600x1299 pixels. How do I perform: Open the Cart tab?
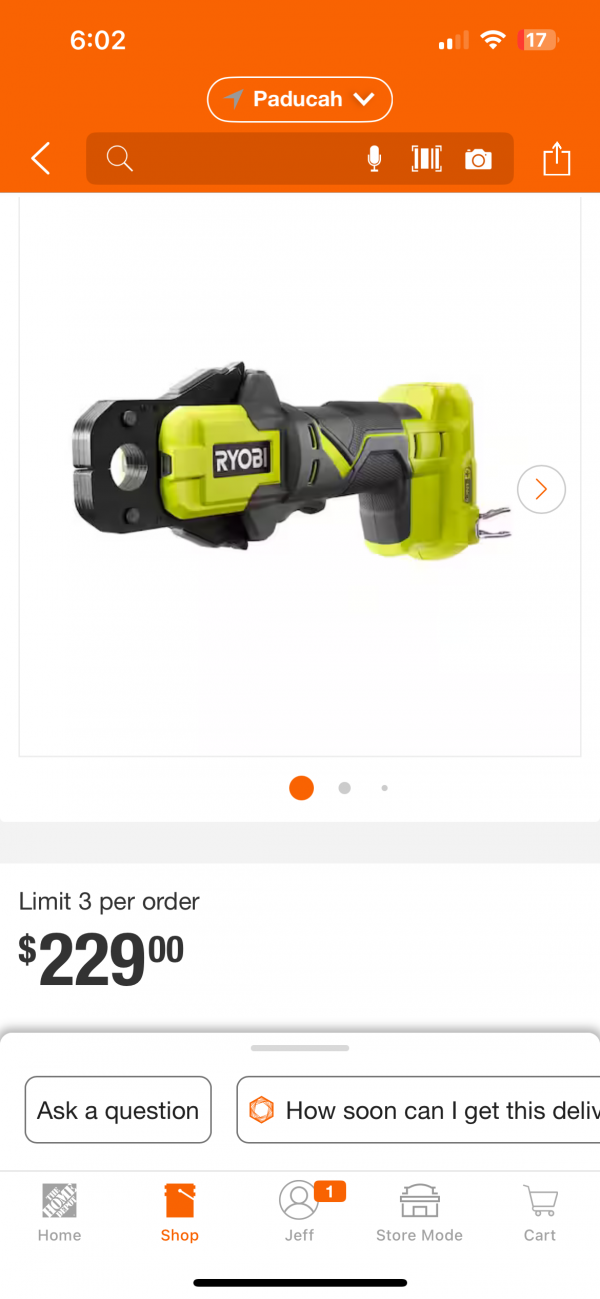(540, 1212)
